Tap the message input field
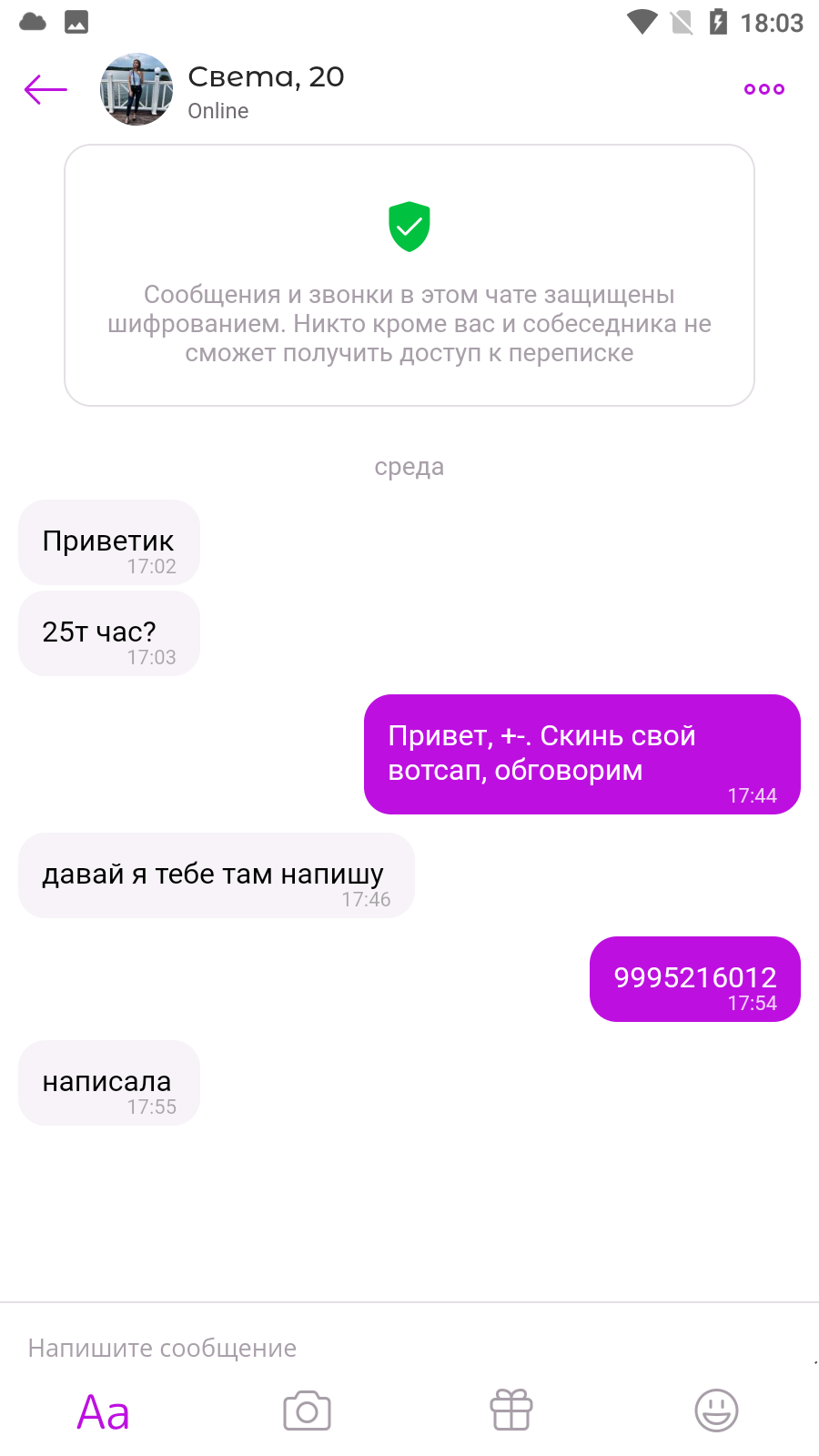The height and width of the screenshot is (1456, 819). (x=409, y=1348)
